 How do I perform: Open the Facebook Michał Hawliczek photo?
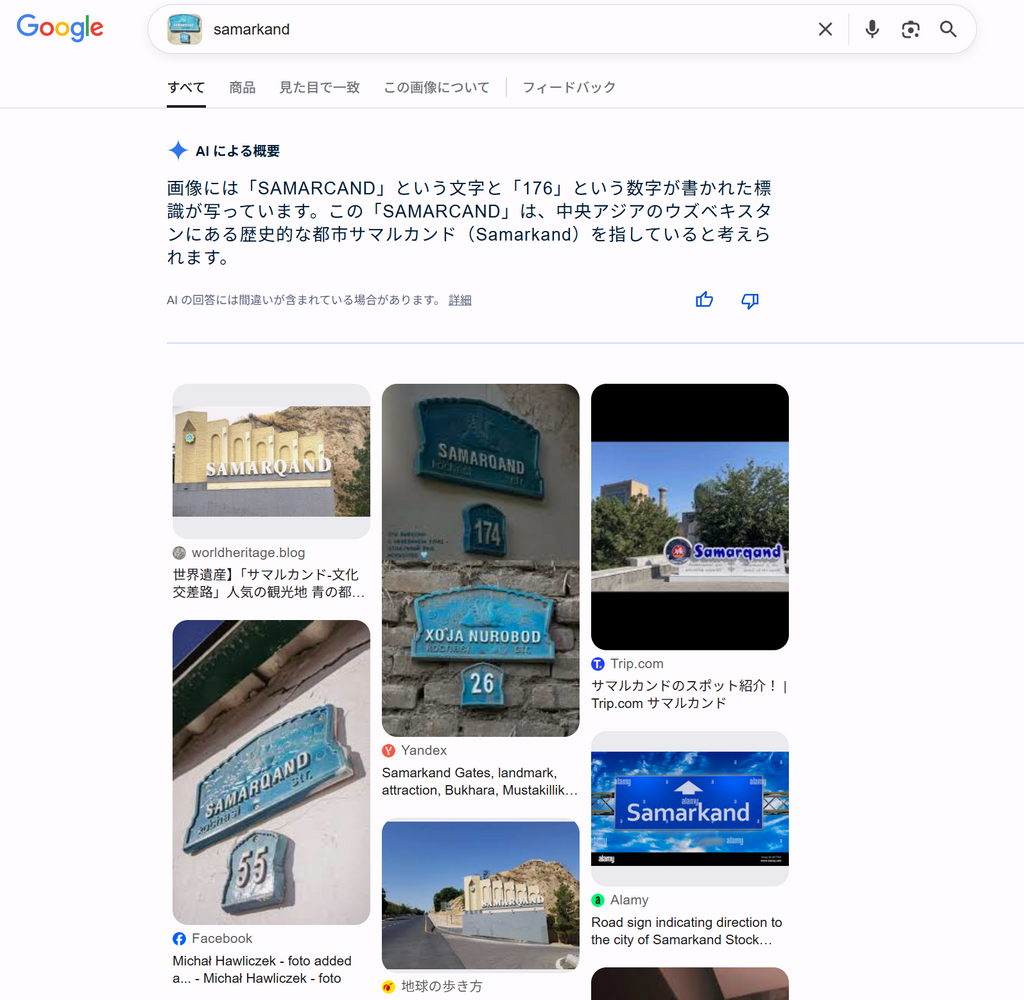click(271, 771)
